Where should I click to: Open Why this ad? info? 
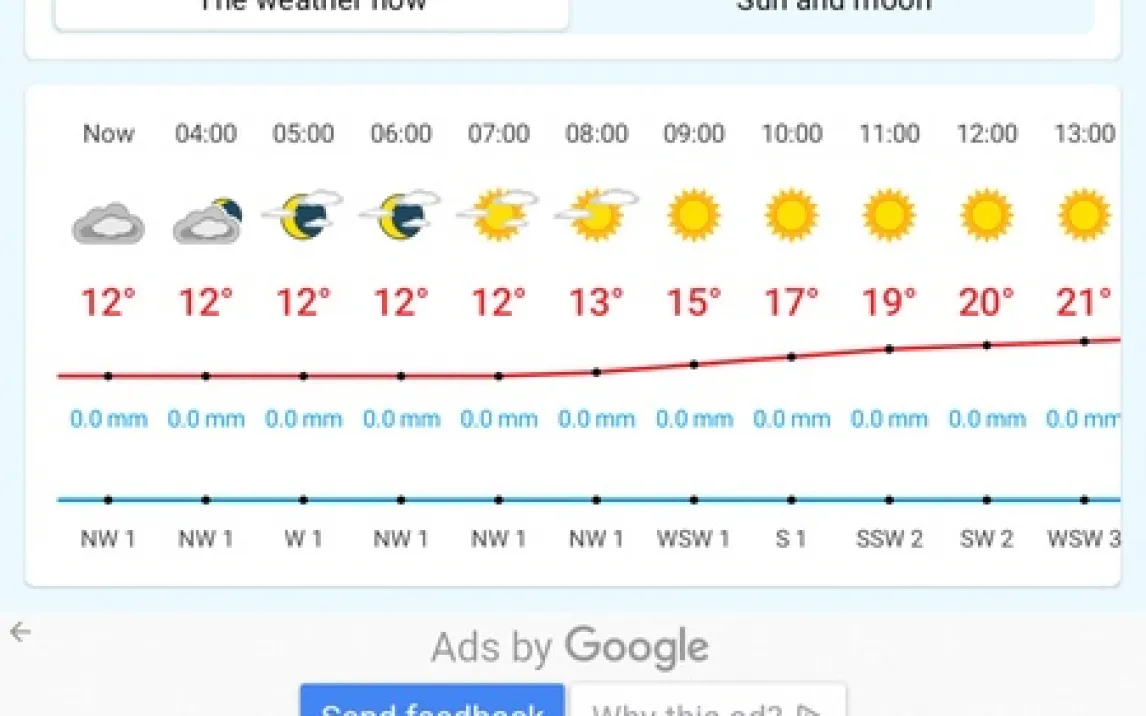point(707,703)
